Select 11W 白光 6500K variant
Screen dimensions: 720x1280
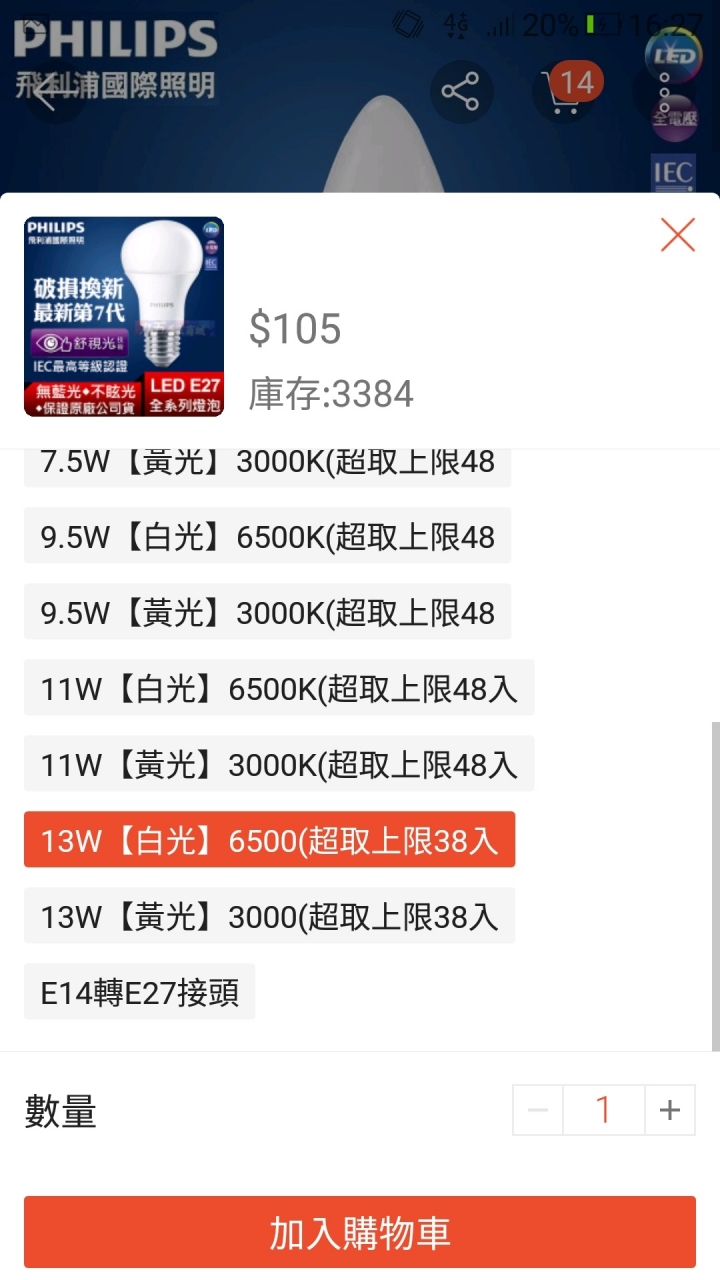(279, 688)
